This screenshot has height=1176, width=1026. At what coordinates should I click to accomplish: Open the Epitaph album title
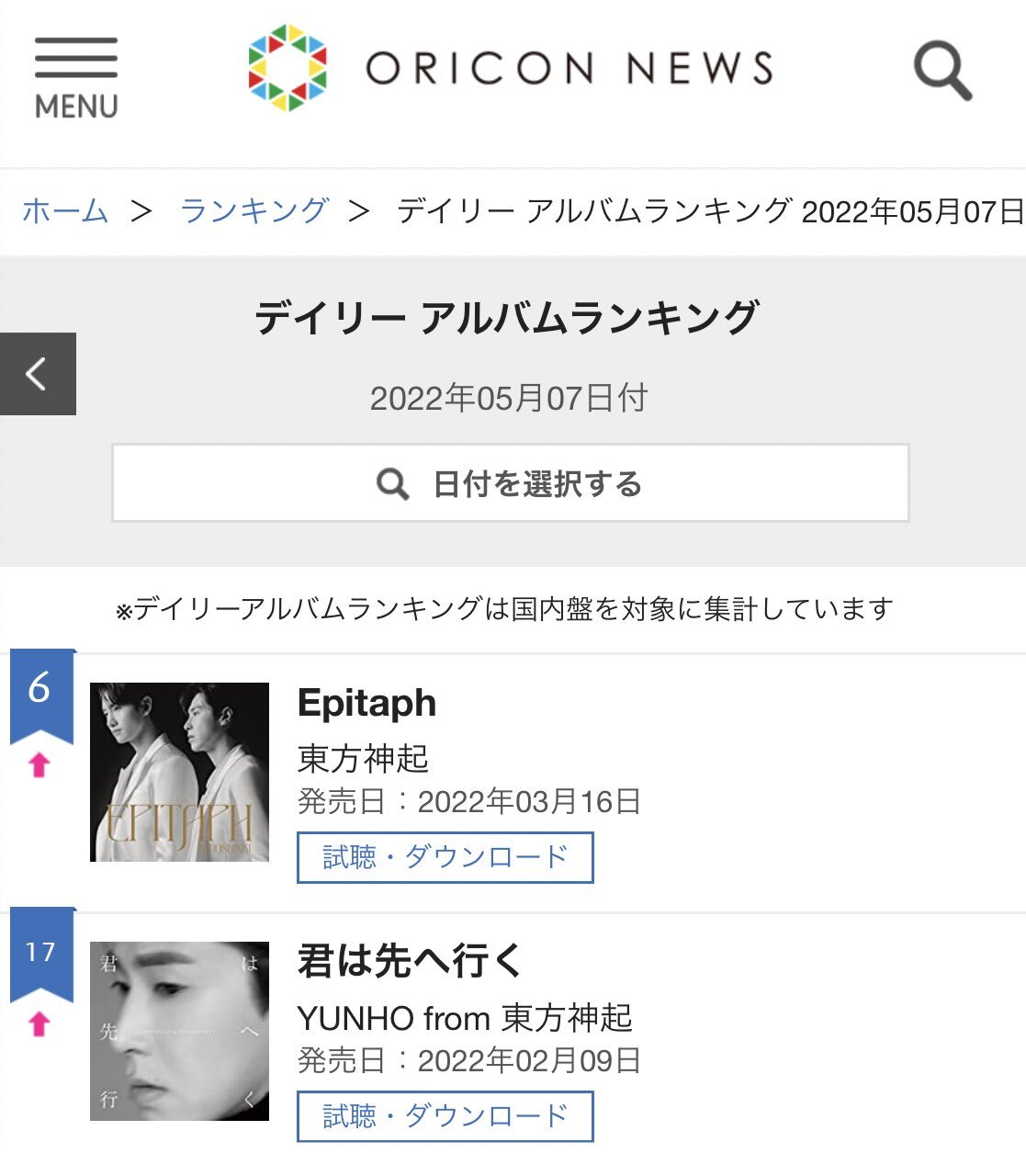(366, 704)
